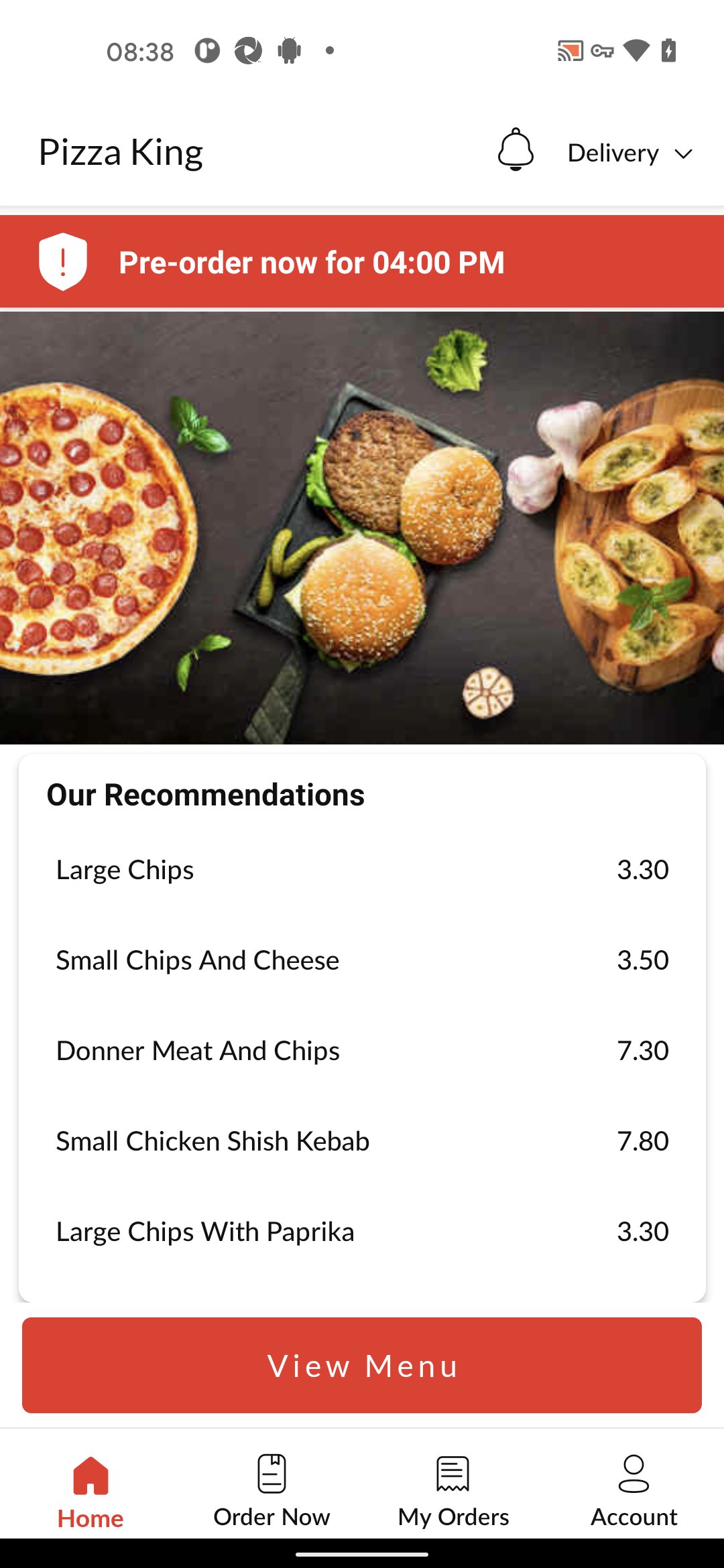Expand the Delivery dropdown
724x1568 pixels.
tap(629, 153)
